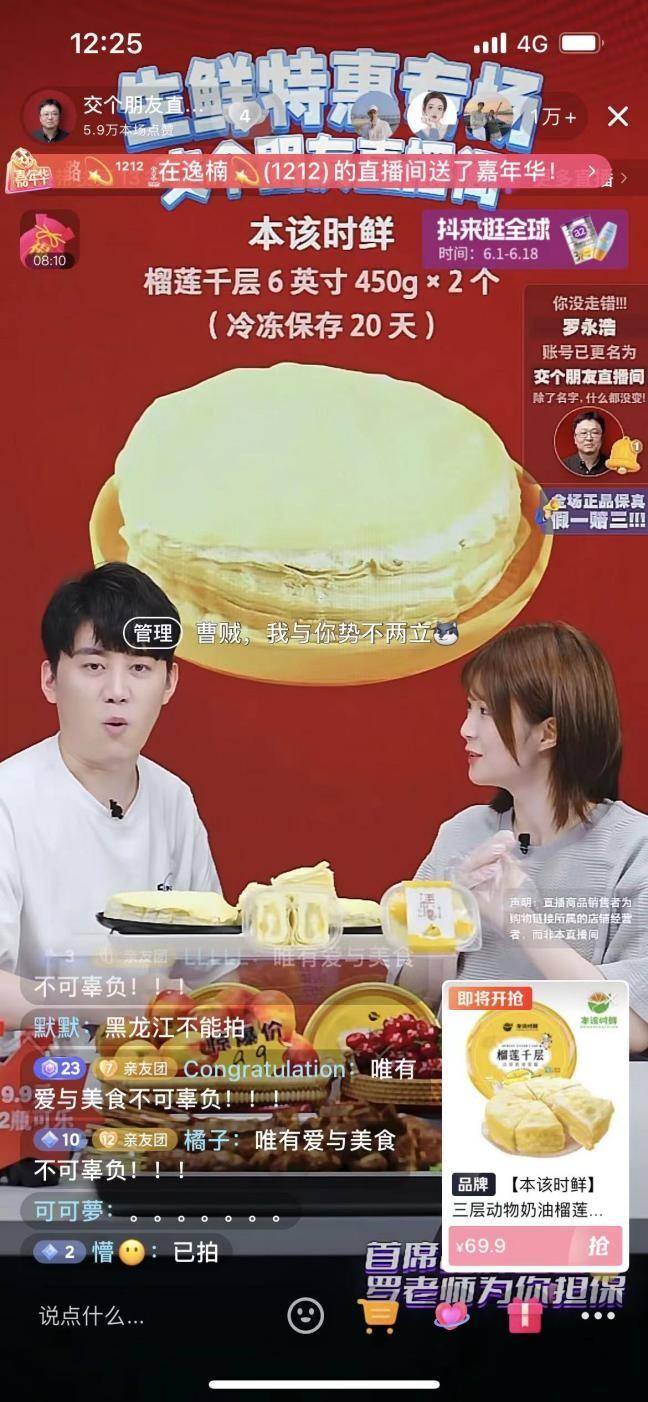The width and height of the screenshot is (648, 1402).
Task: Open the host profile 交个朋友直播间
Action: (x=115, y=117)
